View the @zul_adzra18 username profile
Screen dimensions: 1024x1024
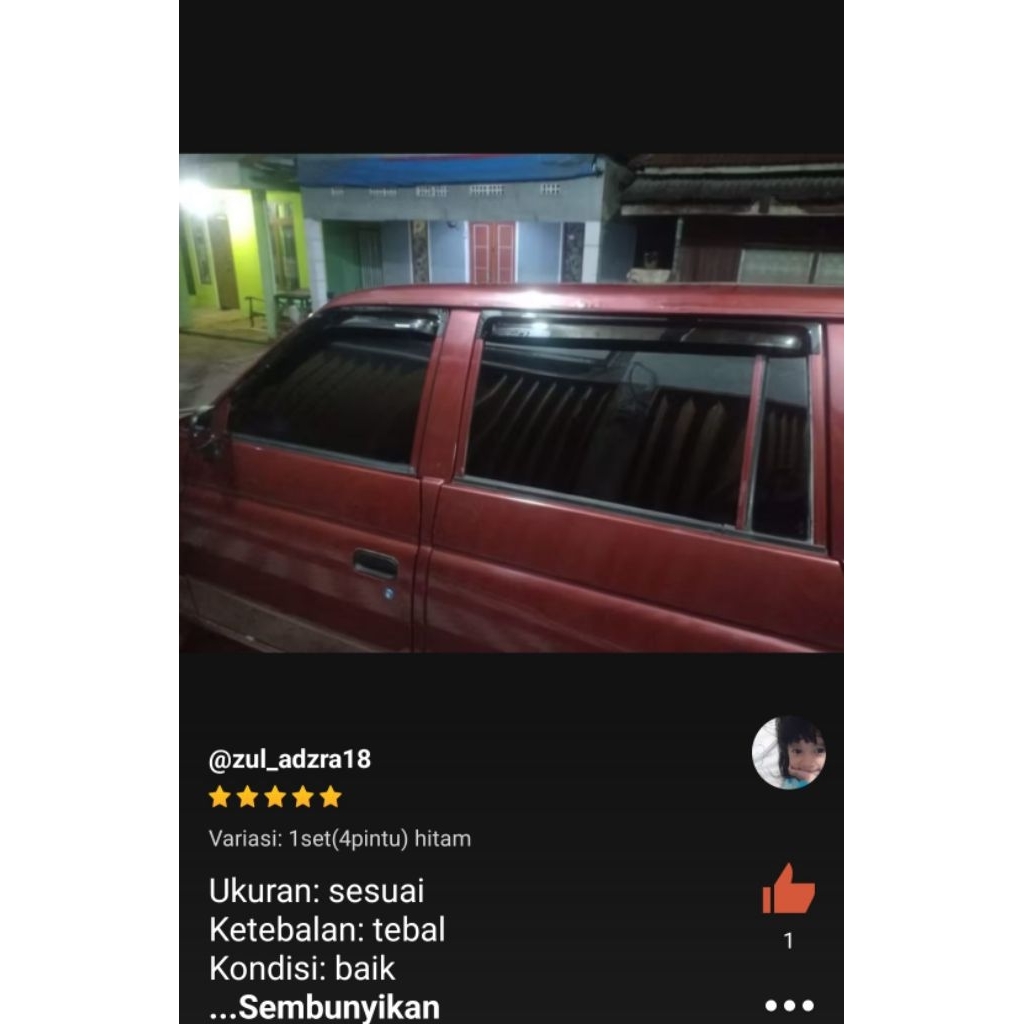(290, 759)
